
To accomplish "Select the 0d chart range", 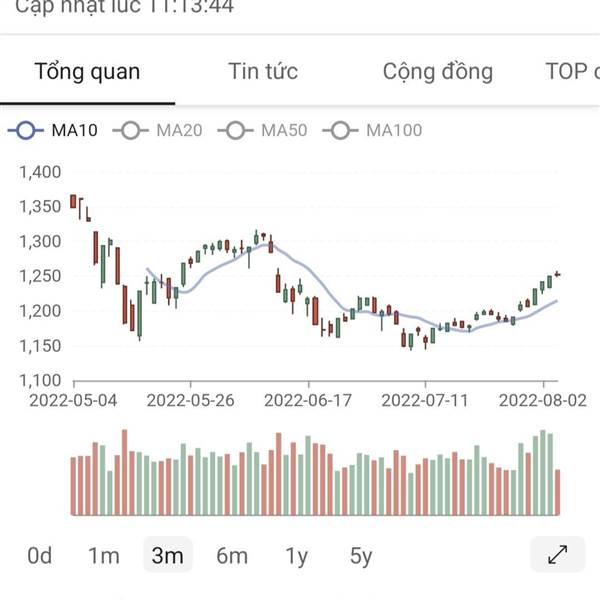I will pos(39,555).
